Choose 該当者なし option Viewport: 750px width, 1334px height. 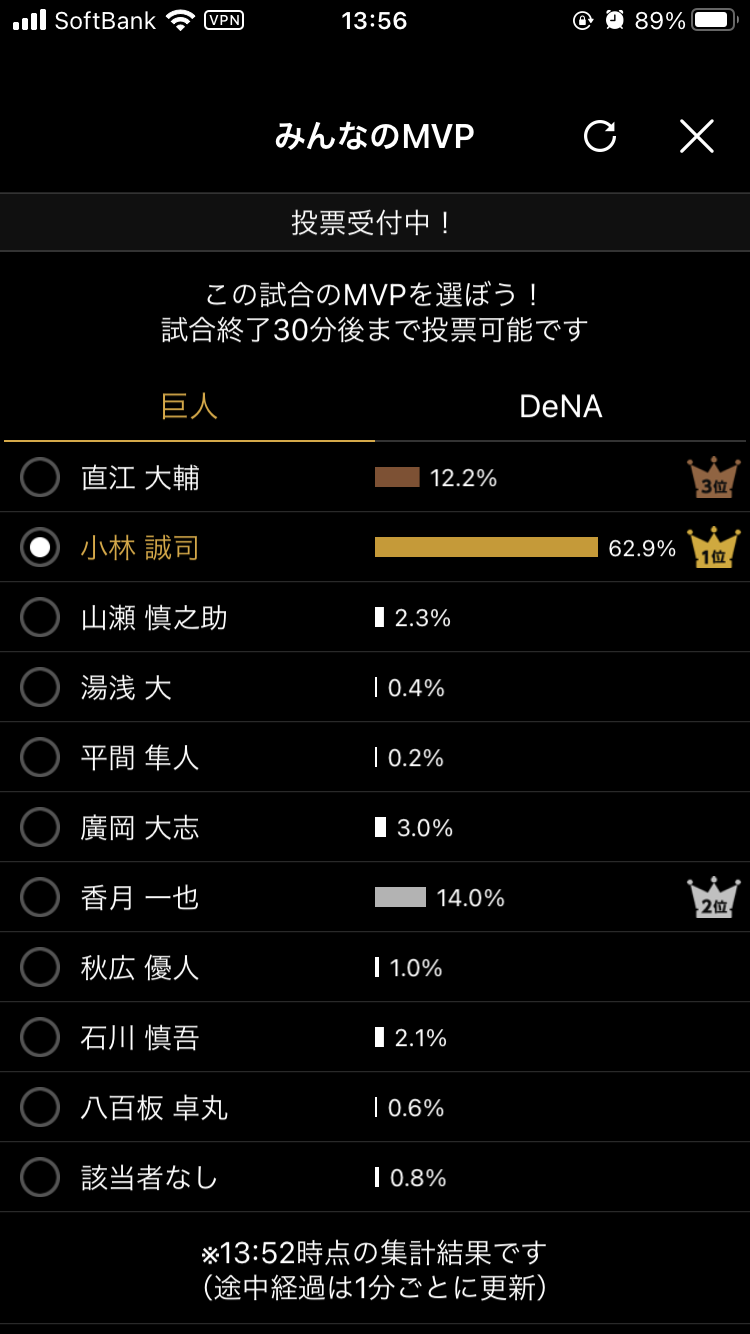[40, 1178]
